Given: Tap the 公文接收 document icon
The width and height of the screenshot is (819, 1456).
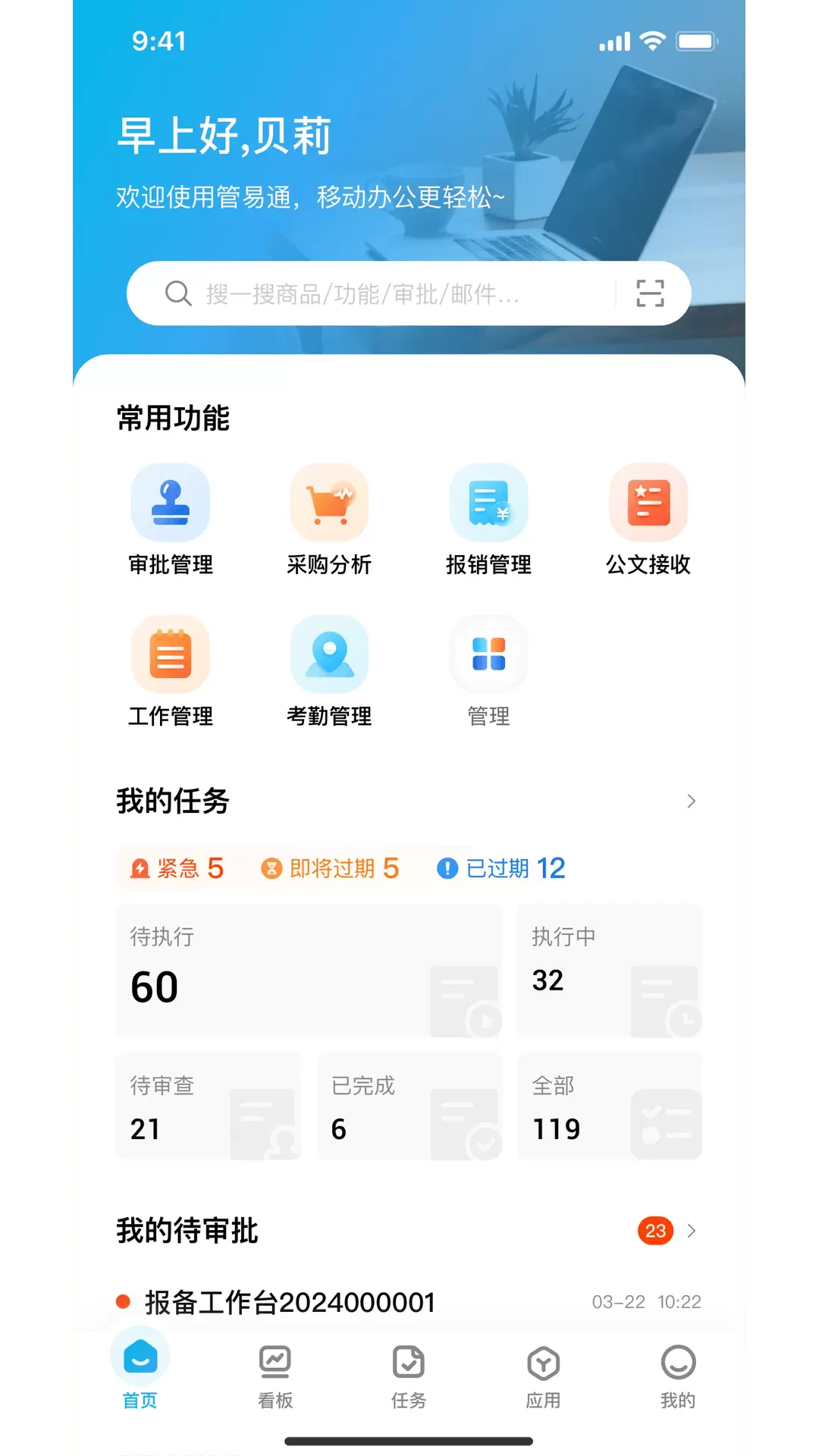Looking at the screenshot, I should coord(648,503).
